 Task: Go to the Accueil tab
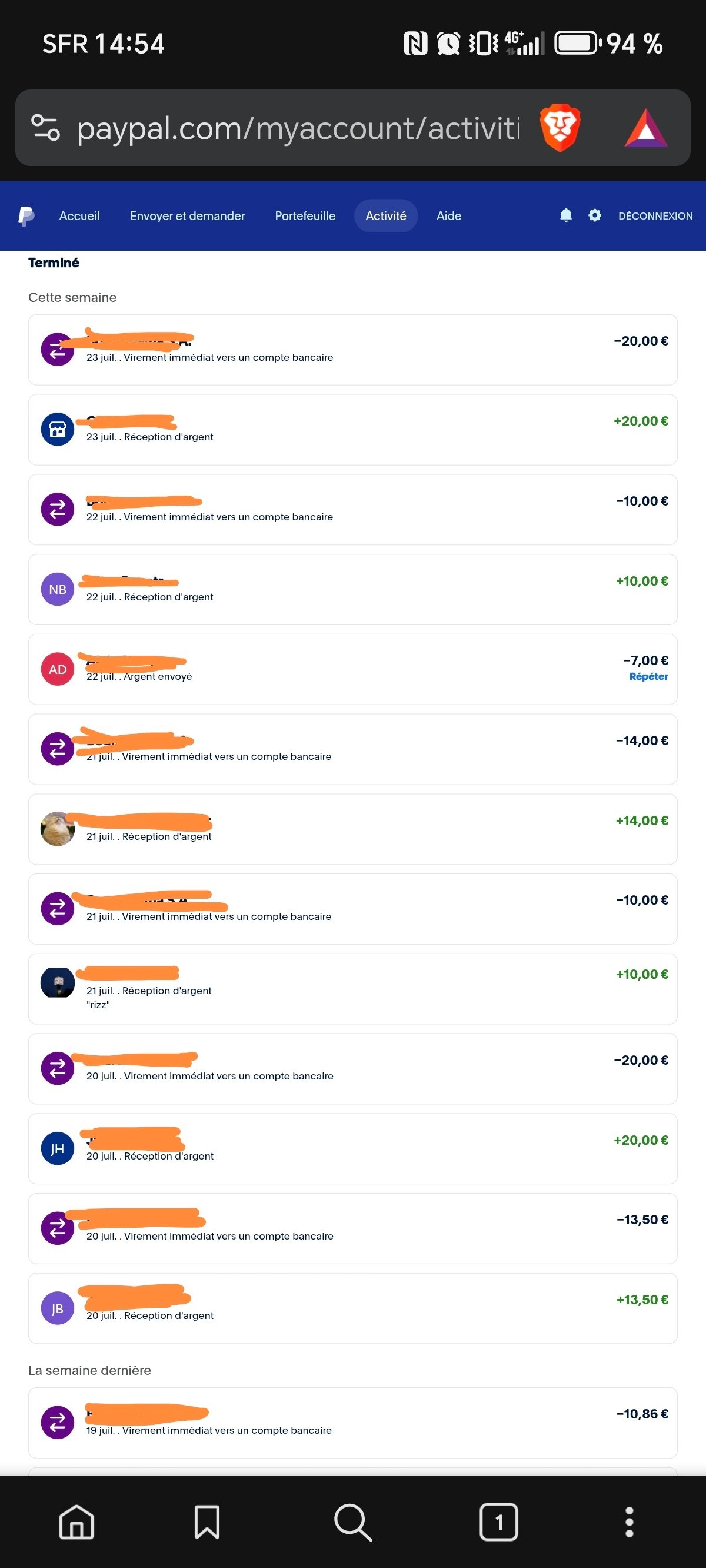coord(79,216)
